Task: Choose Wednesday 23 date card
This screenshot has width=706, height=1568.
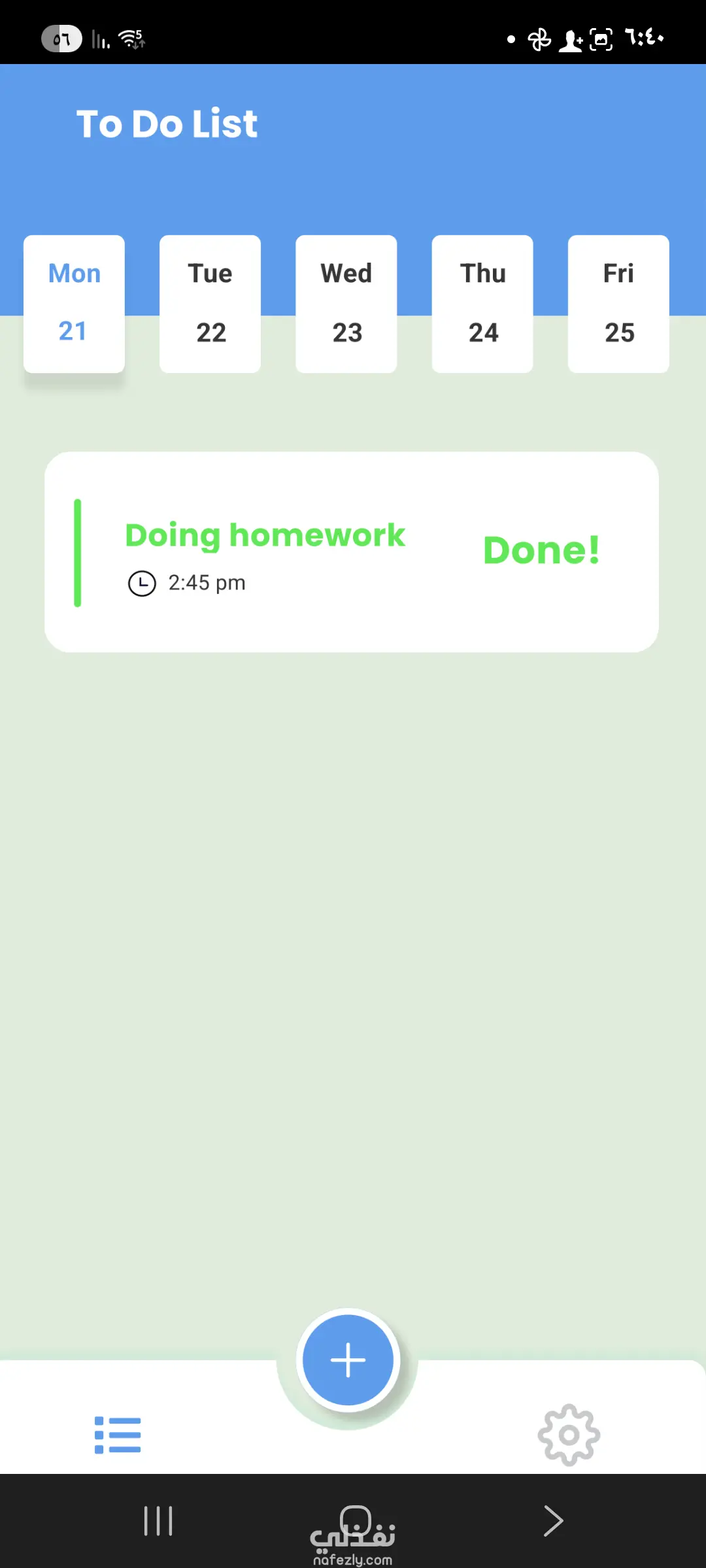Action: tap(346, 304)
